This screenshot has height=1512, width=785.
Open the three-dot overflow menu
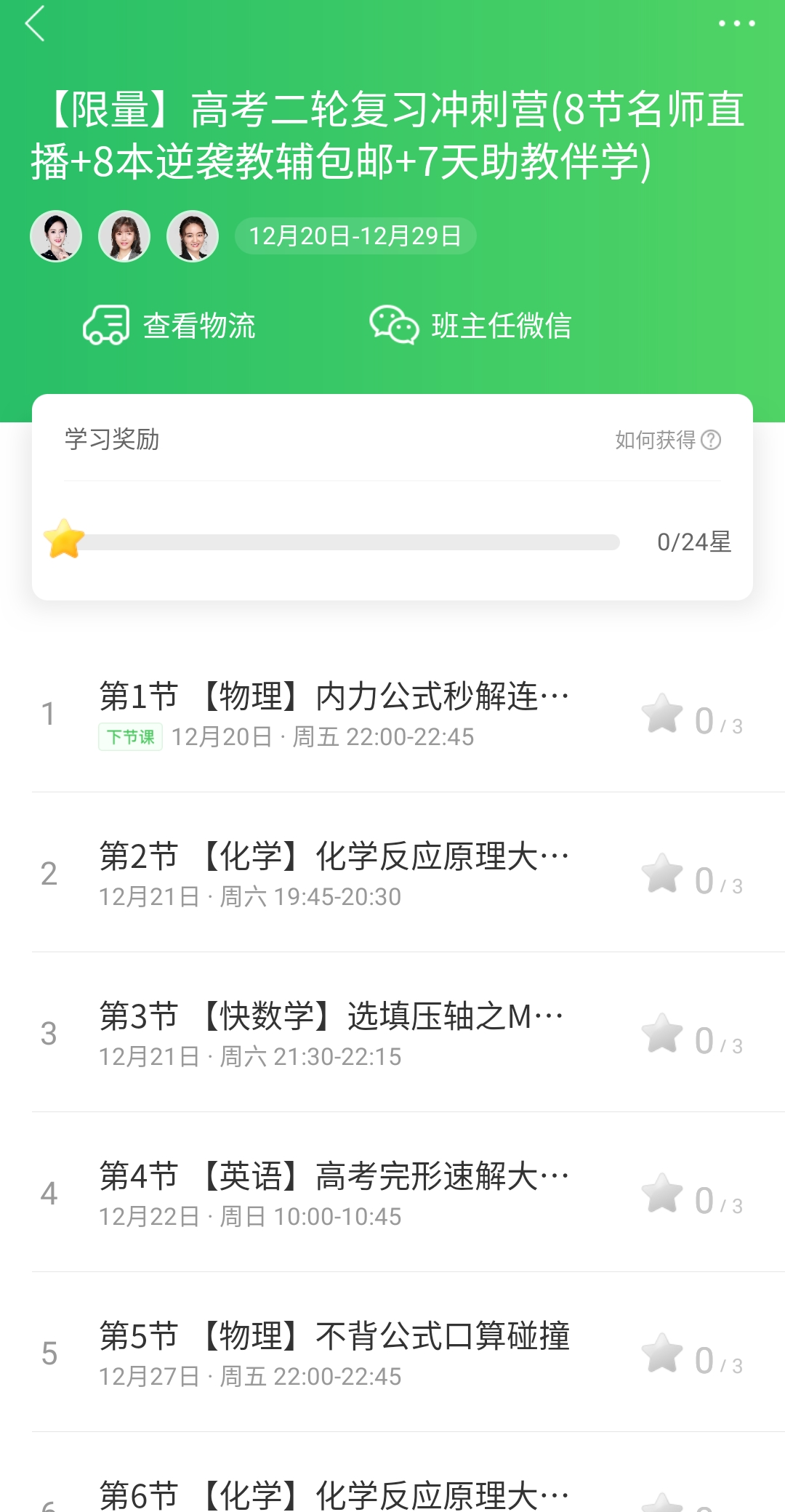736,23
